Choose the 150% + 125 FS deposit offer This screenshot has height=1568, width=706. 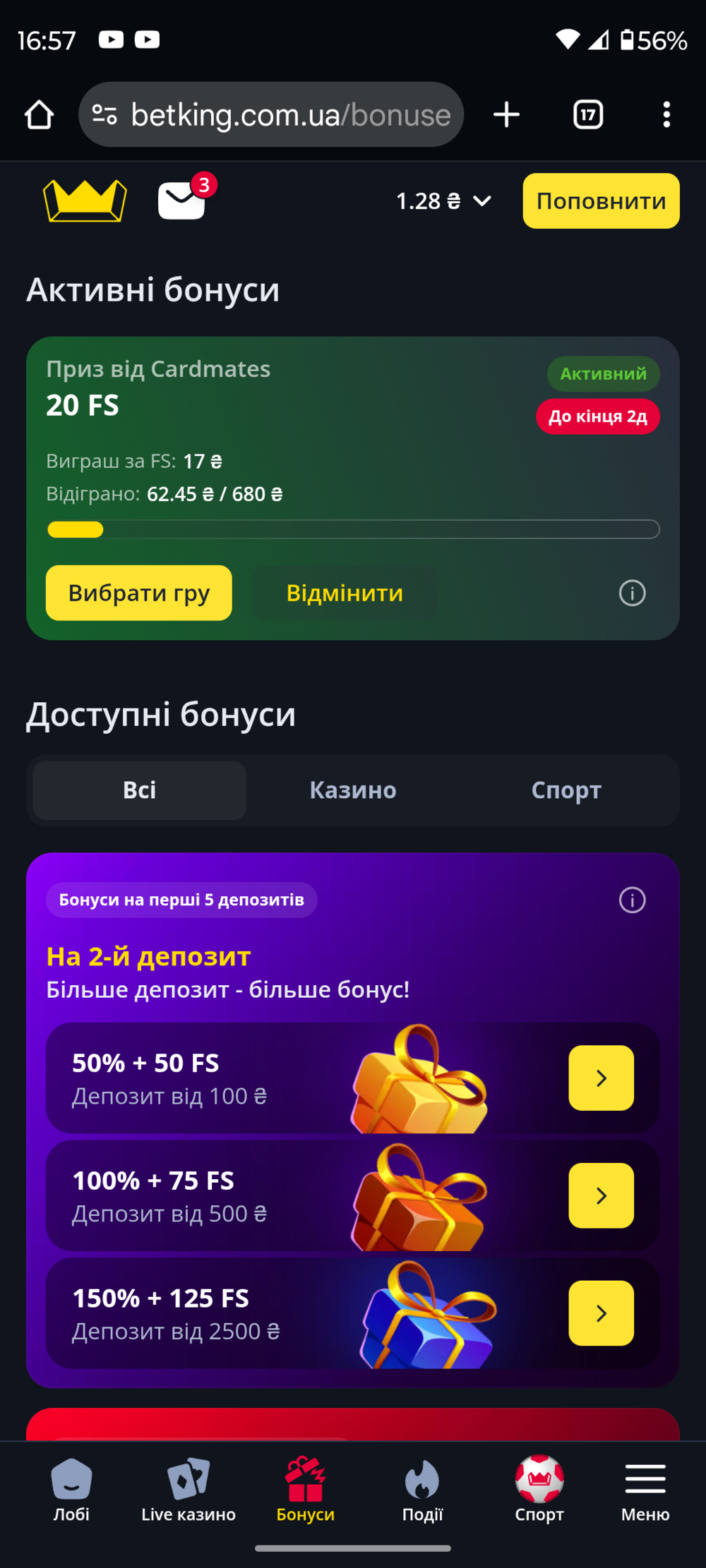pyautogui.click(x=601, y=1313)
